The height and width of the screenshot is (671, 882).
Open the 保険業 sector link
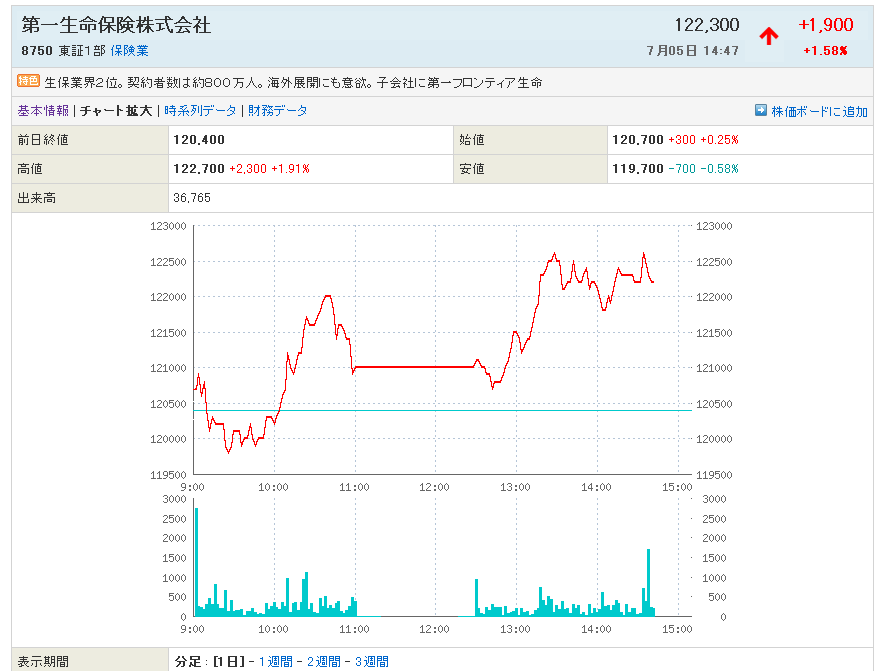click(x=129, y=50)
